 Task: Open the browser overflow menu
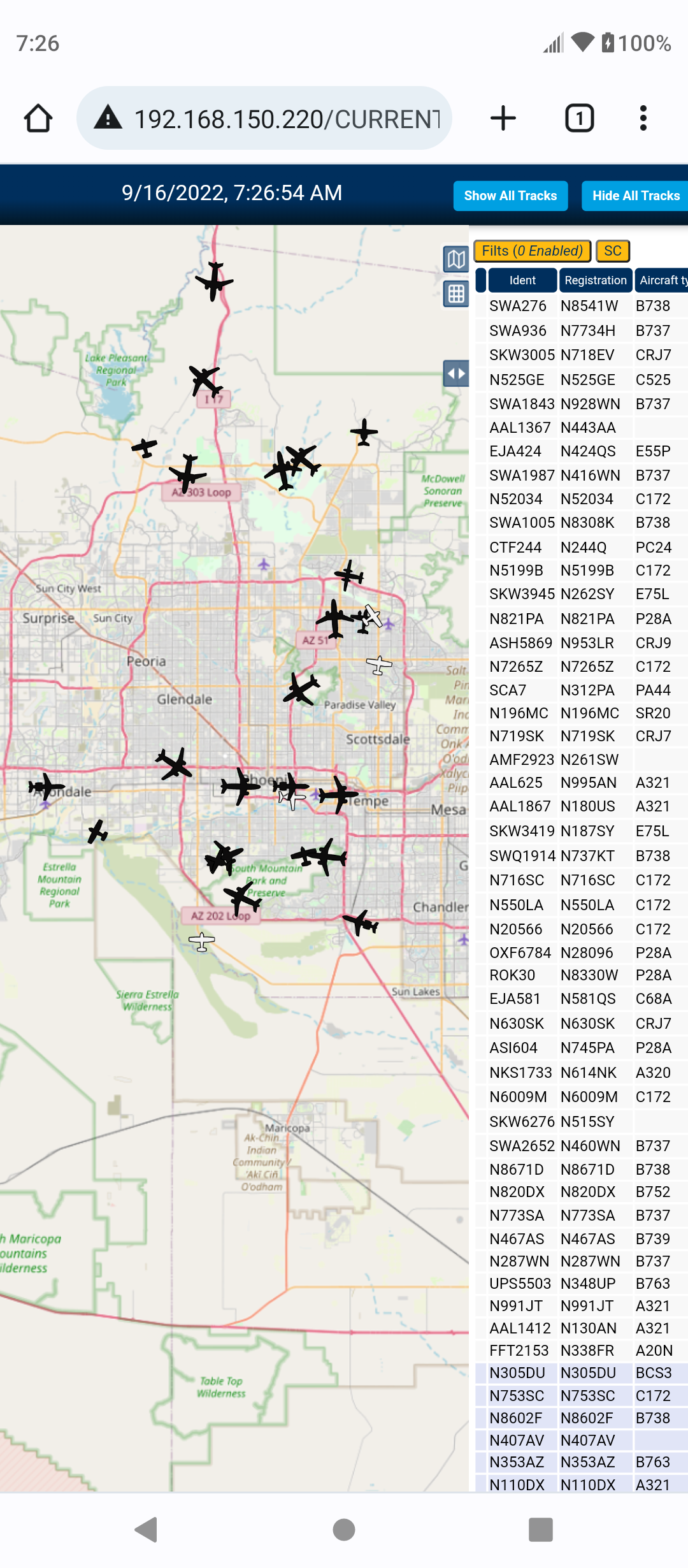coord(643,119)
